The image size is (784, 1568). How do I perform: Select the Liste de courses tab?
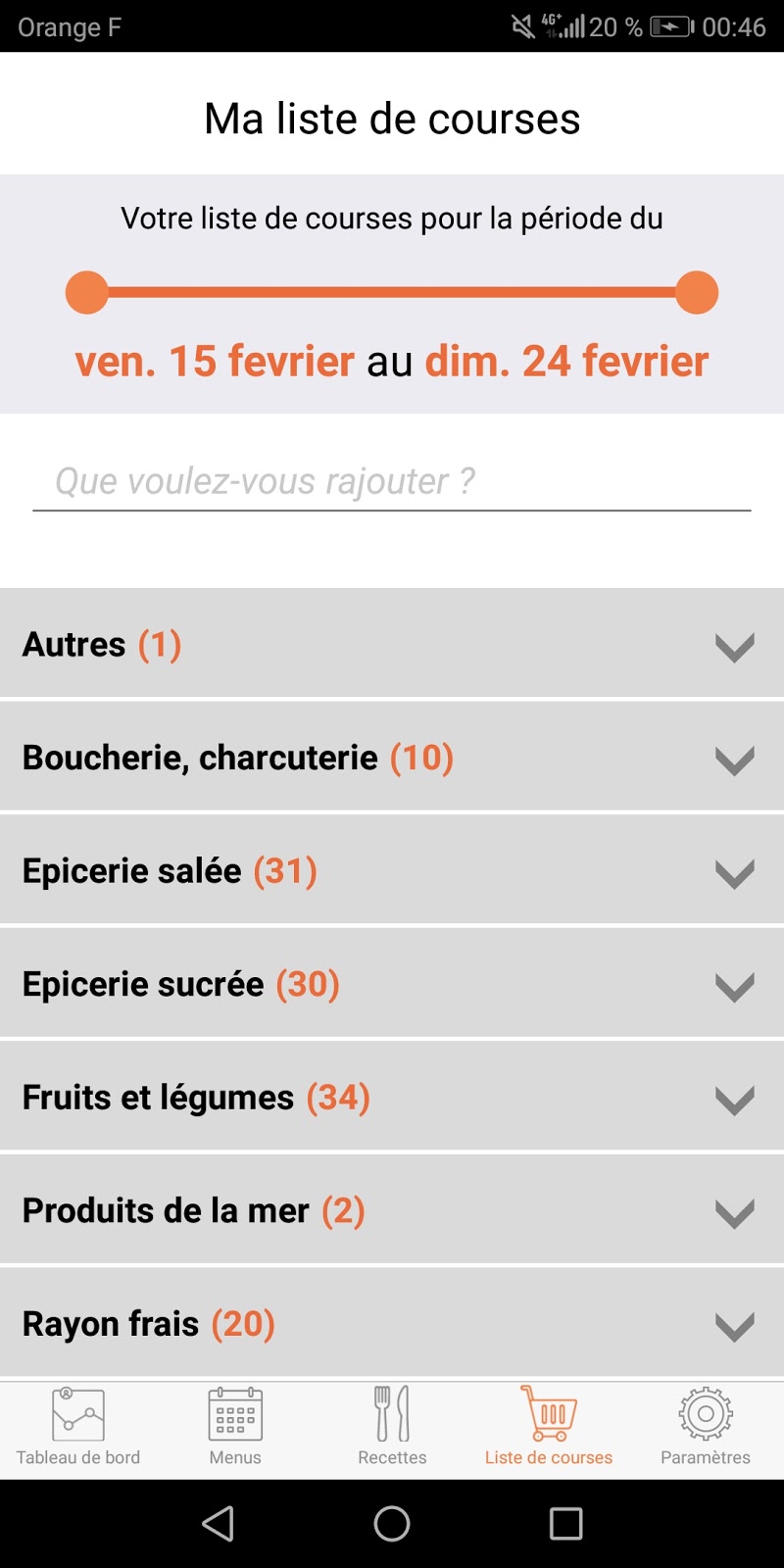pyautogui.click(x=549, y=1428)
